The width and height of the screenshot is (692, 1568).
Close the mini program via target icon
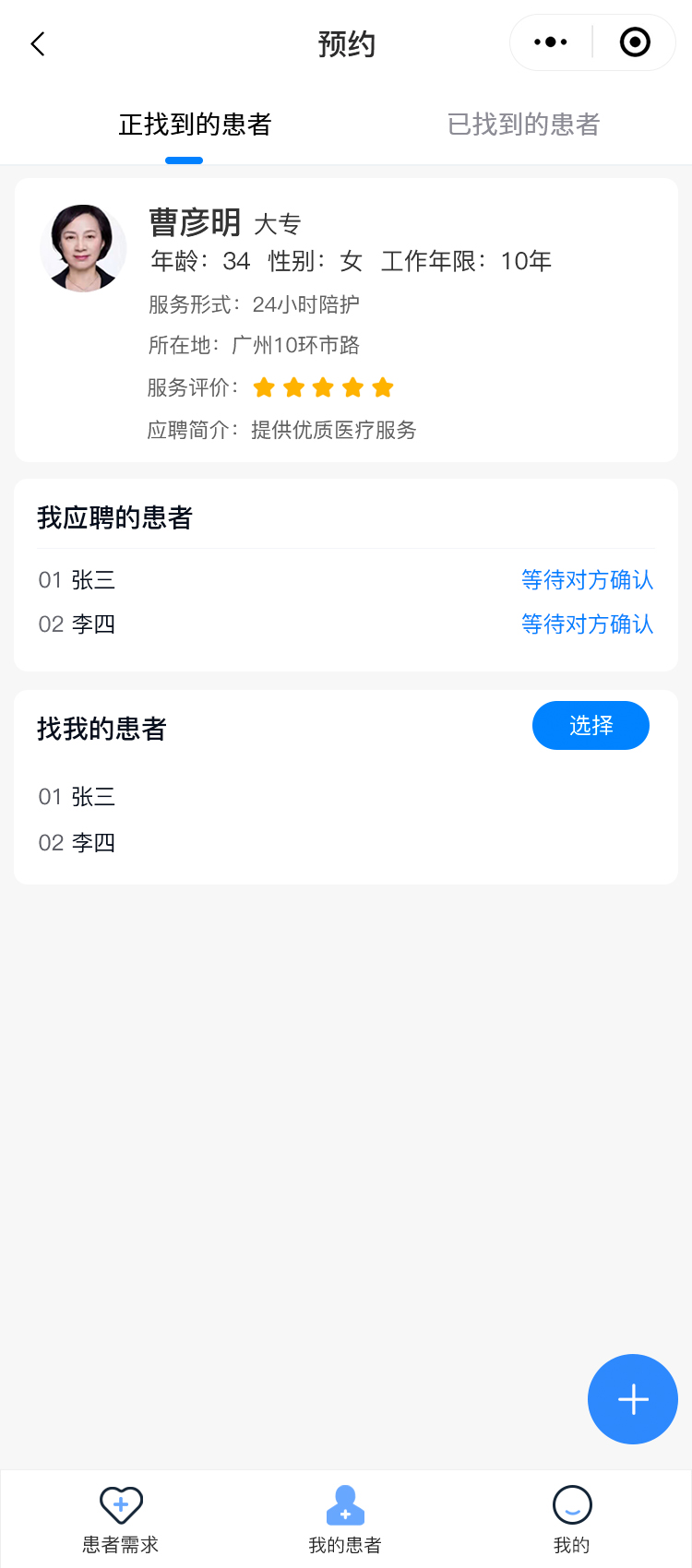click(x=635, y=42)
